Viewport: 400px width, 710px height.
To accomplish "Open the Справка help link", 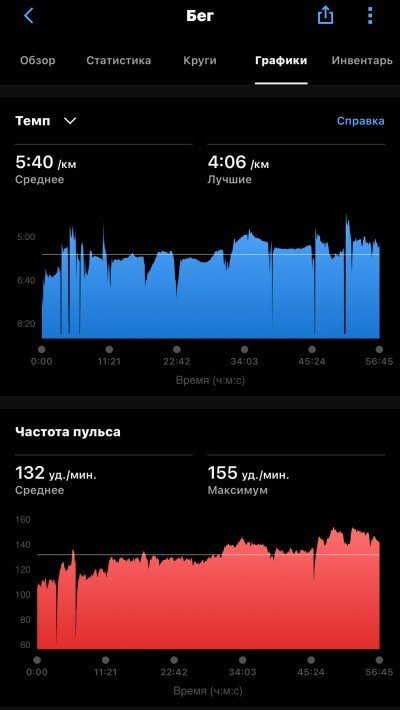I will [x=361, y=121].
